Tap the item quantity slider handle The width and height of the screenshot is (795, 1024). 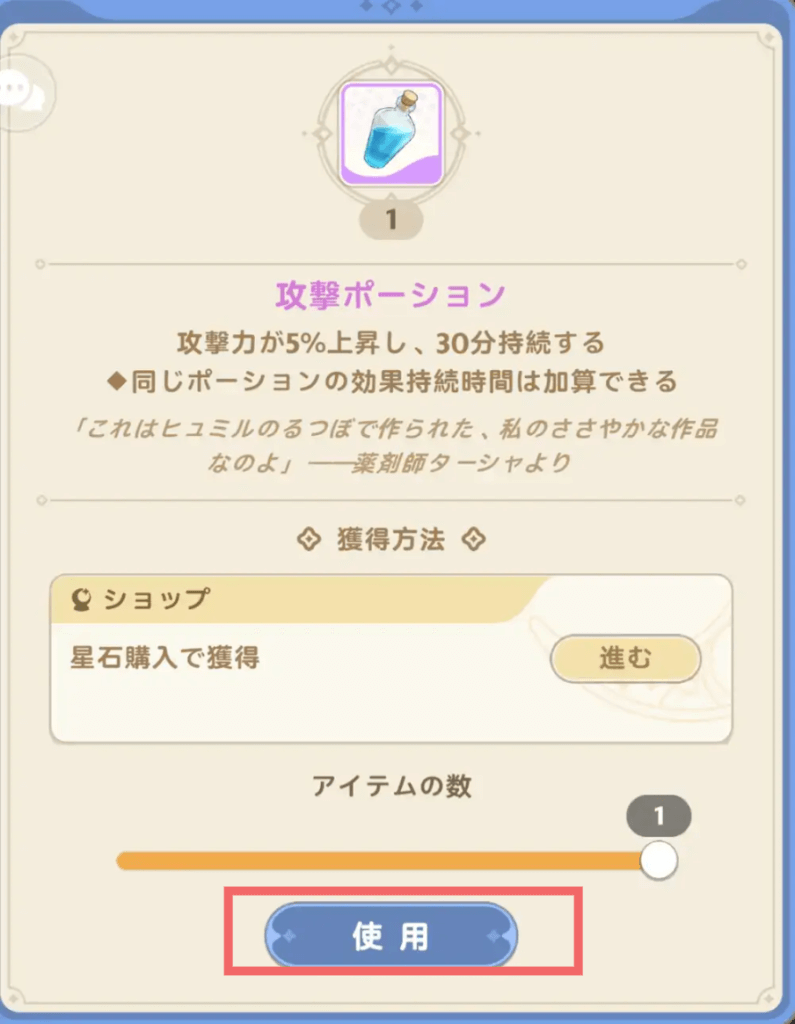[x=658, y=860]
